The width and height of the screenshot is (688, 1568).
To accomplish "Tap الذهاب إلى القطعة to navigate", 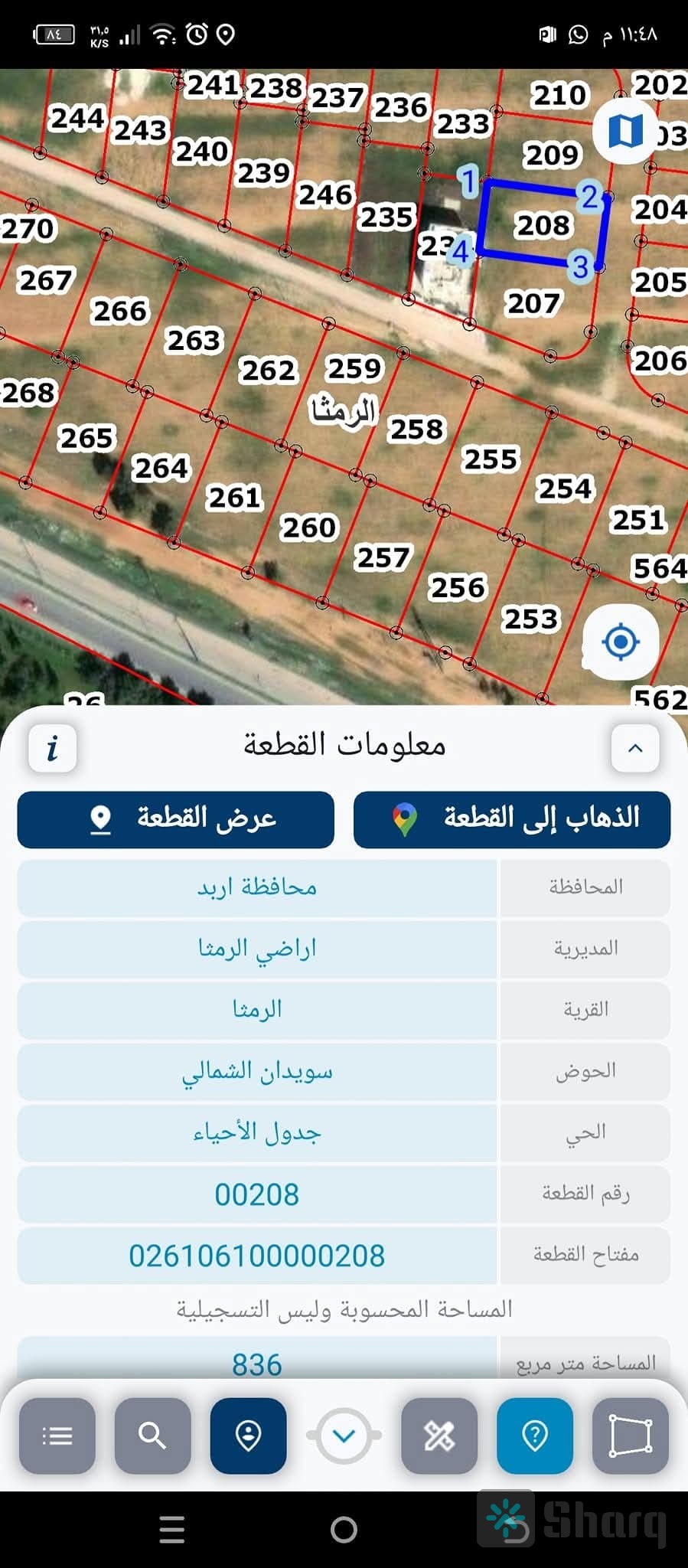I will coord(512,819).
